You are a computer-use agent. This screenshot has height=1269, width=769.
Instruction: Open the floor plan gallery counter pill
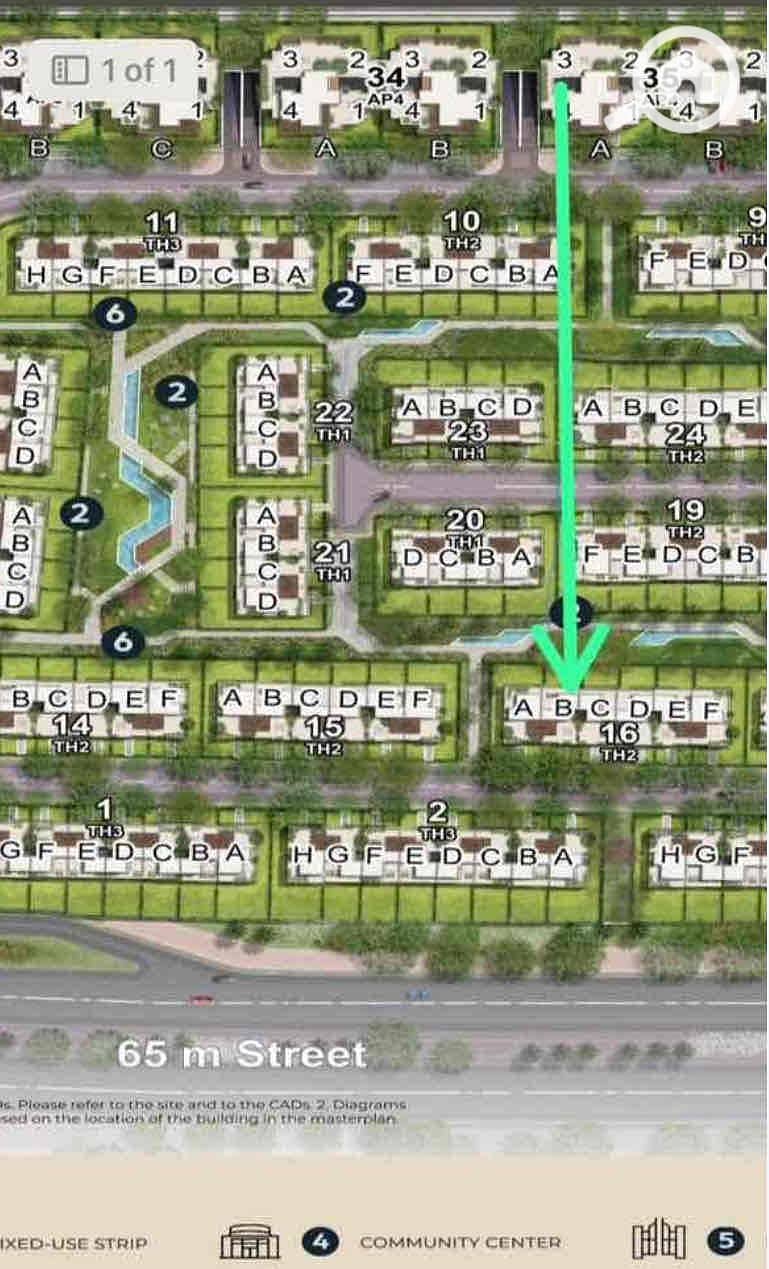tap(112, 71)
